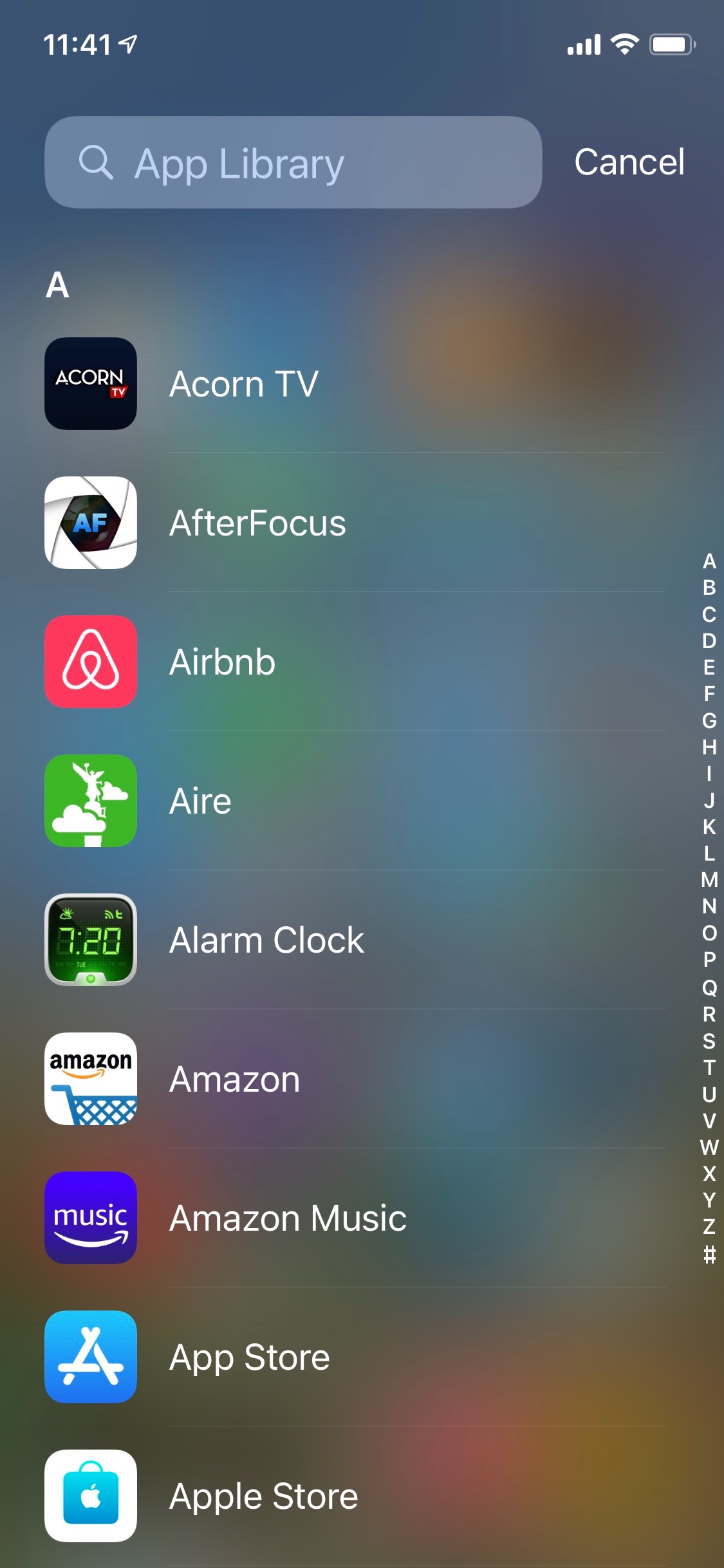Jump to letter C in the index
Viewport: 724px width, 1568px height.
709,615
